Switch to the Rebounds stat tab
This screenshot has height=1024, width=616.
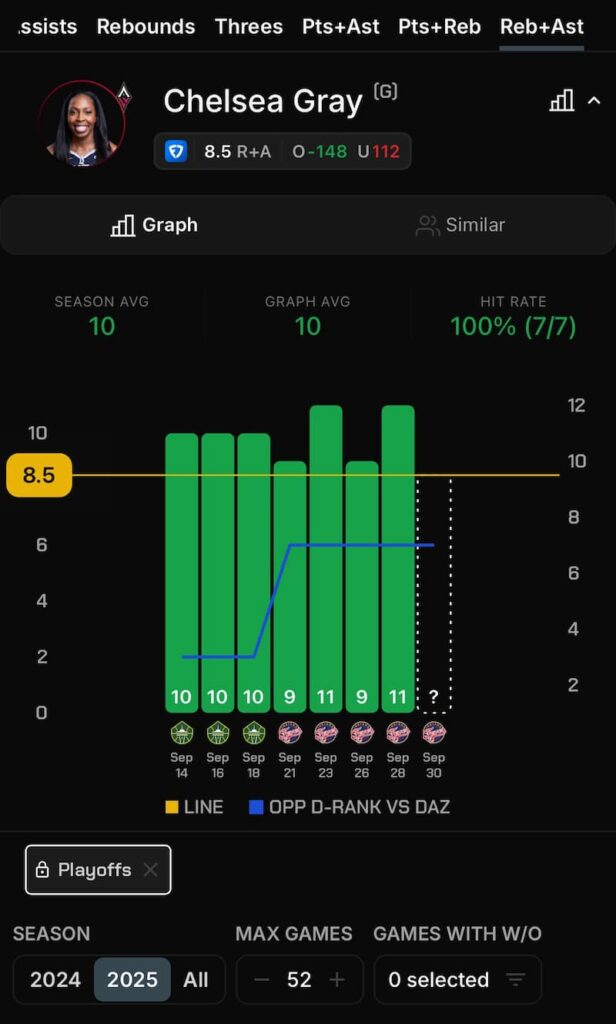[x=146, y=27]
